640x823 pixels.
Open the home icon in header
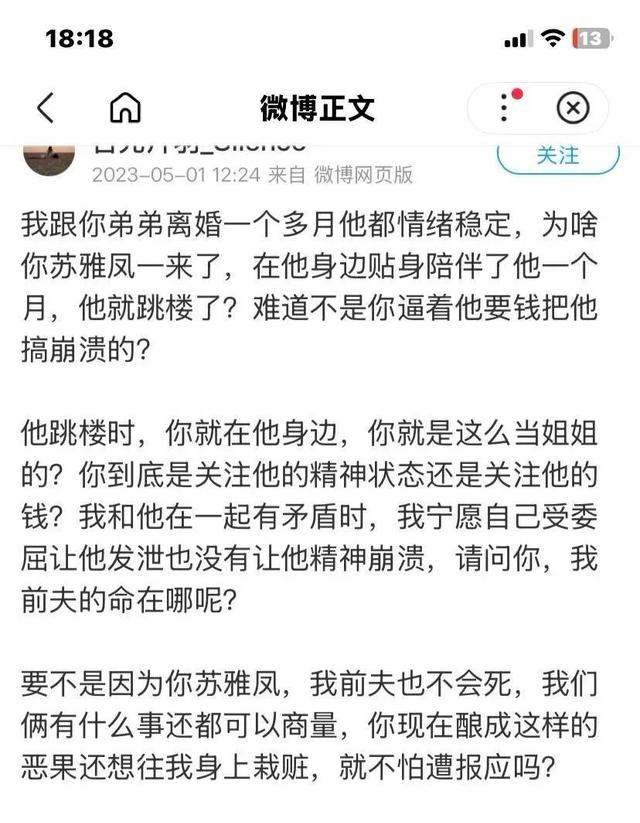[125, 108]
